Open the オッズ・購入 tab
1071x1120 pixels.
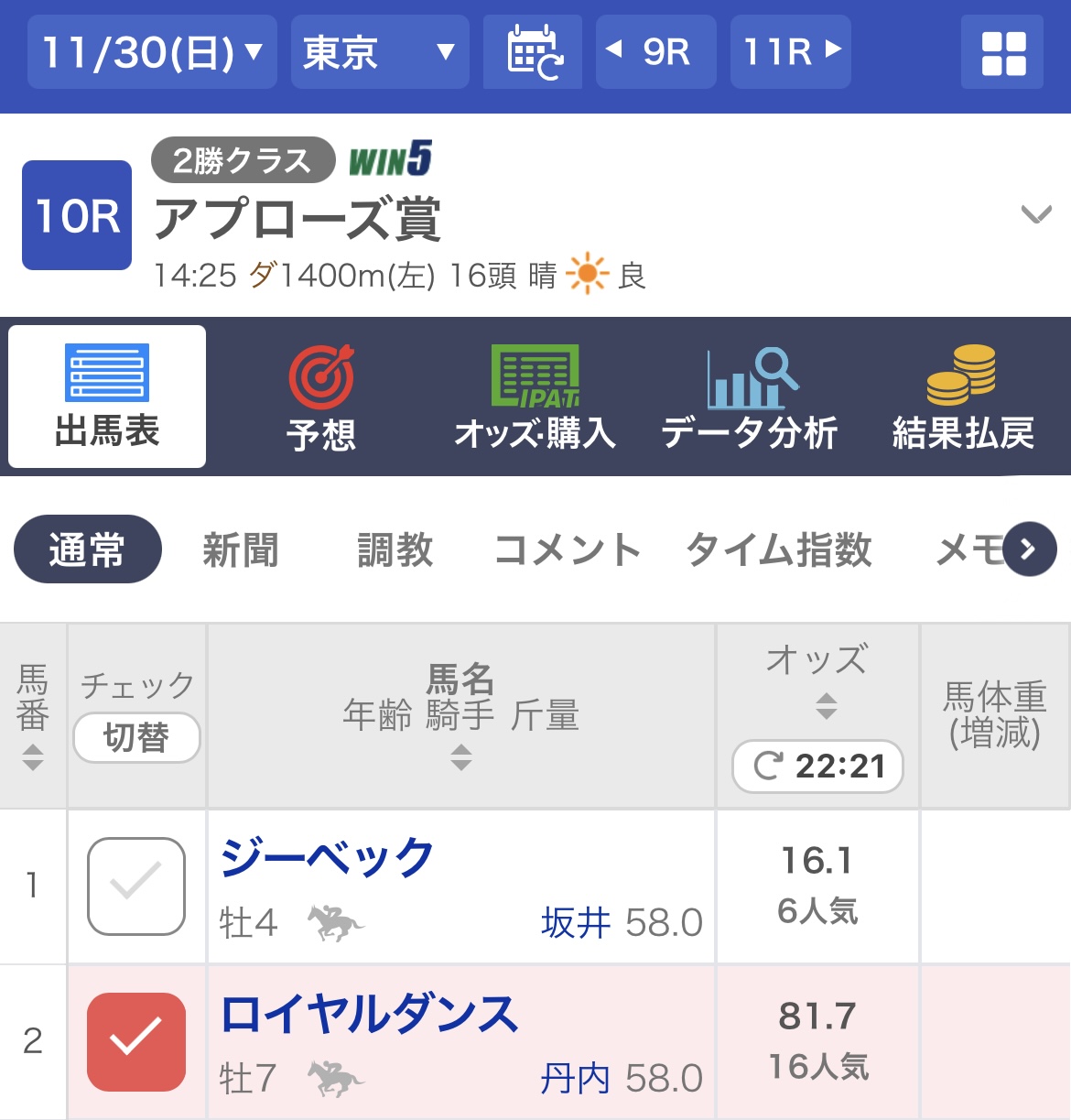(x=535, y=397)
